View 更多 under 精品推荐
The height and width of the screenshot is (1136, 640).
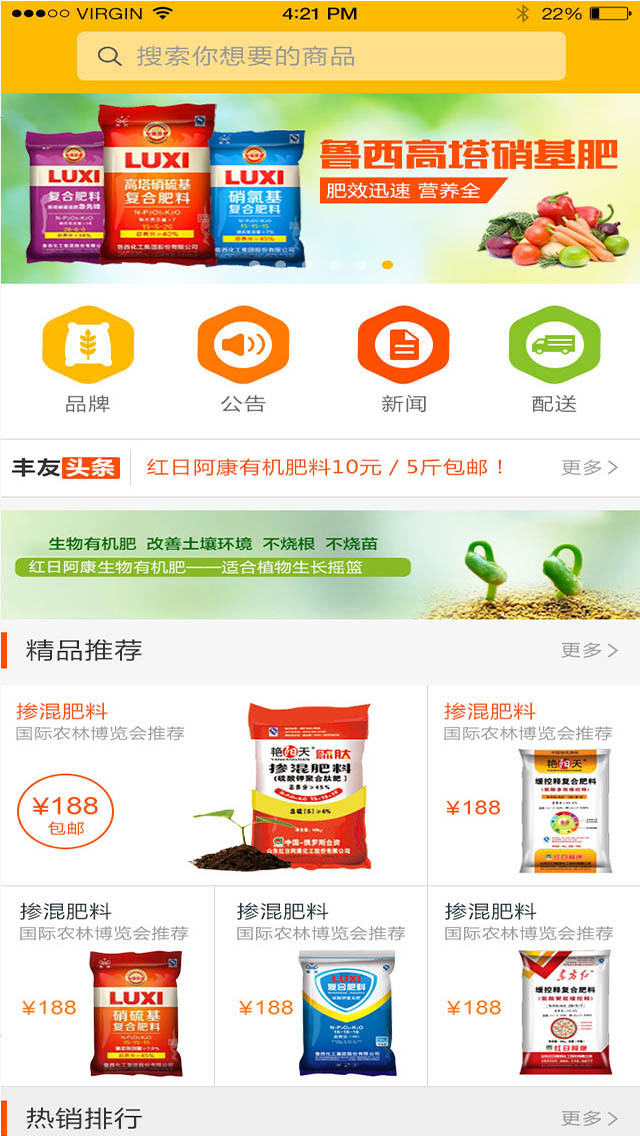click(x=589, y=650)
